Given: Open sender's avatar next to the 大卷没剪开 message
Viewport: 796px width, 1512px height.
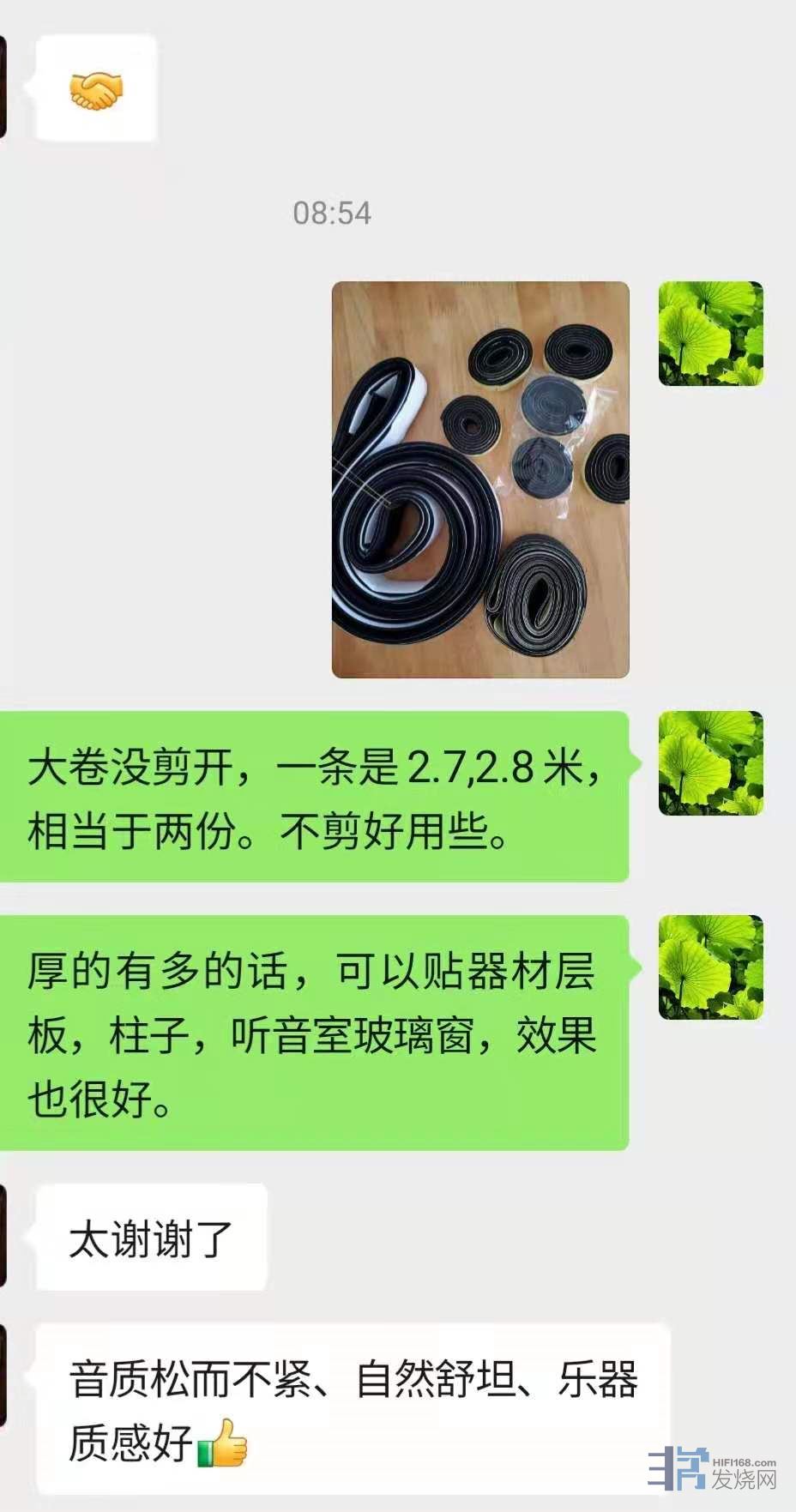Looking at the screenshot, I should click(710, 762).
